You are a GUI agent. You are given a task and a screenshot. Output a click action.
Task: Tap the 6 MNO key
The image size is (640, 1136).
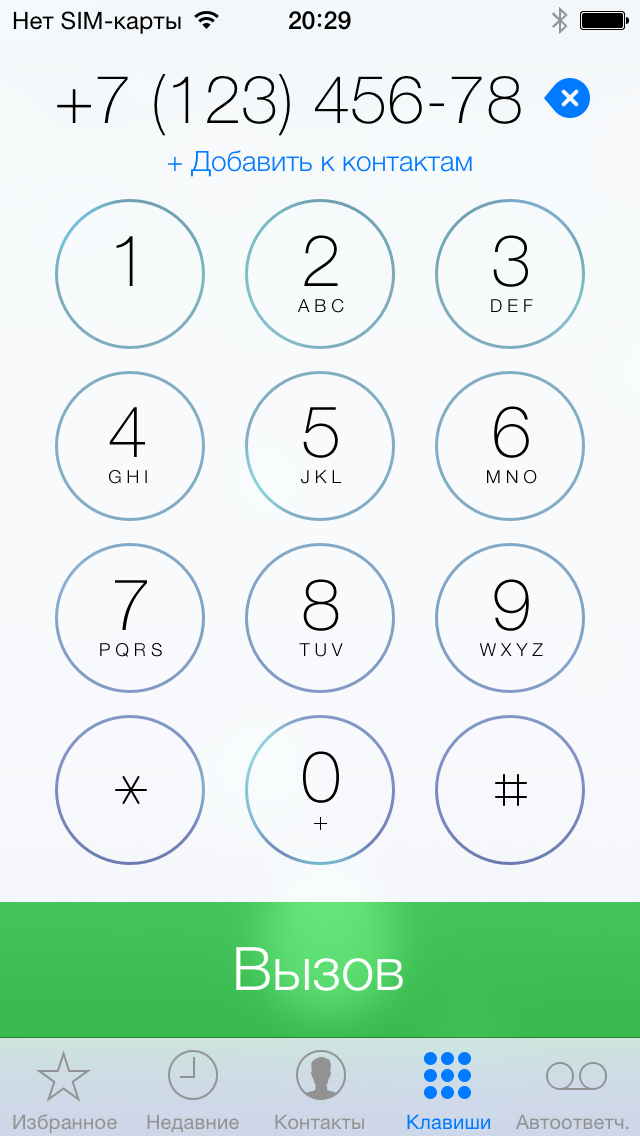(x=510, y=446)
